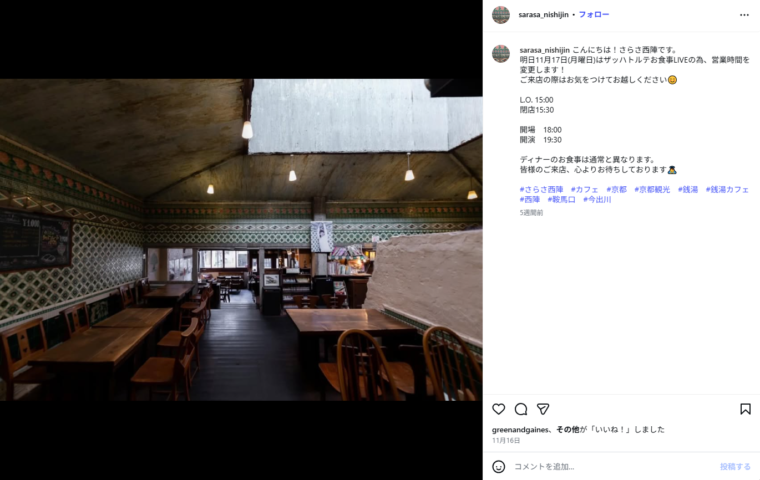Open the #さらさ西陣 hashtag

pyautogui.click(x=541, y=189)
